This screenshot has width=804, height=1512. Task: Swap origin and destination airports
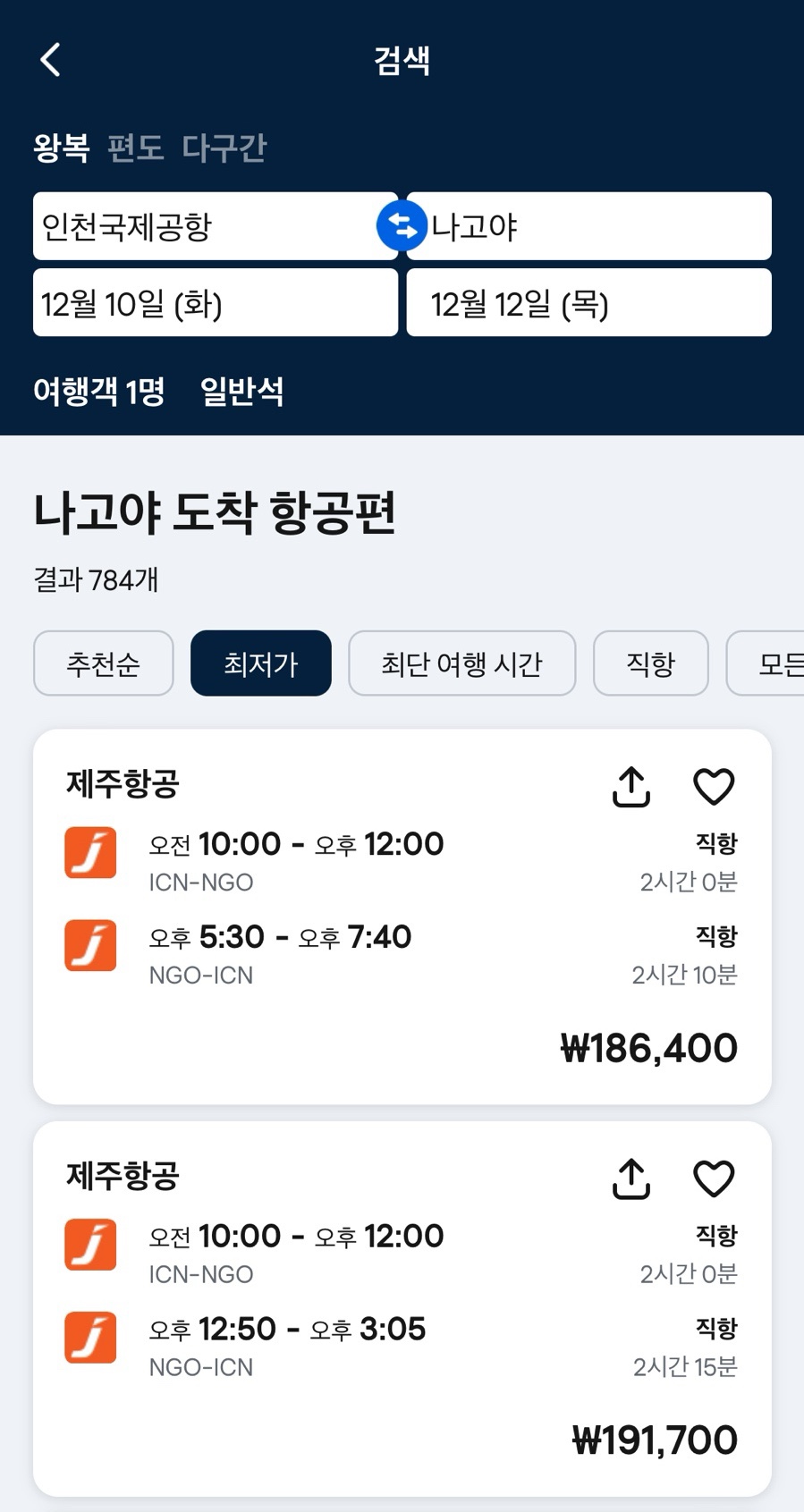point(402,226)
